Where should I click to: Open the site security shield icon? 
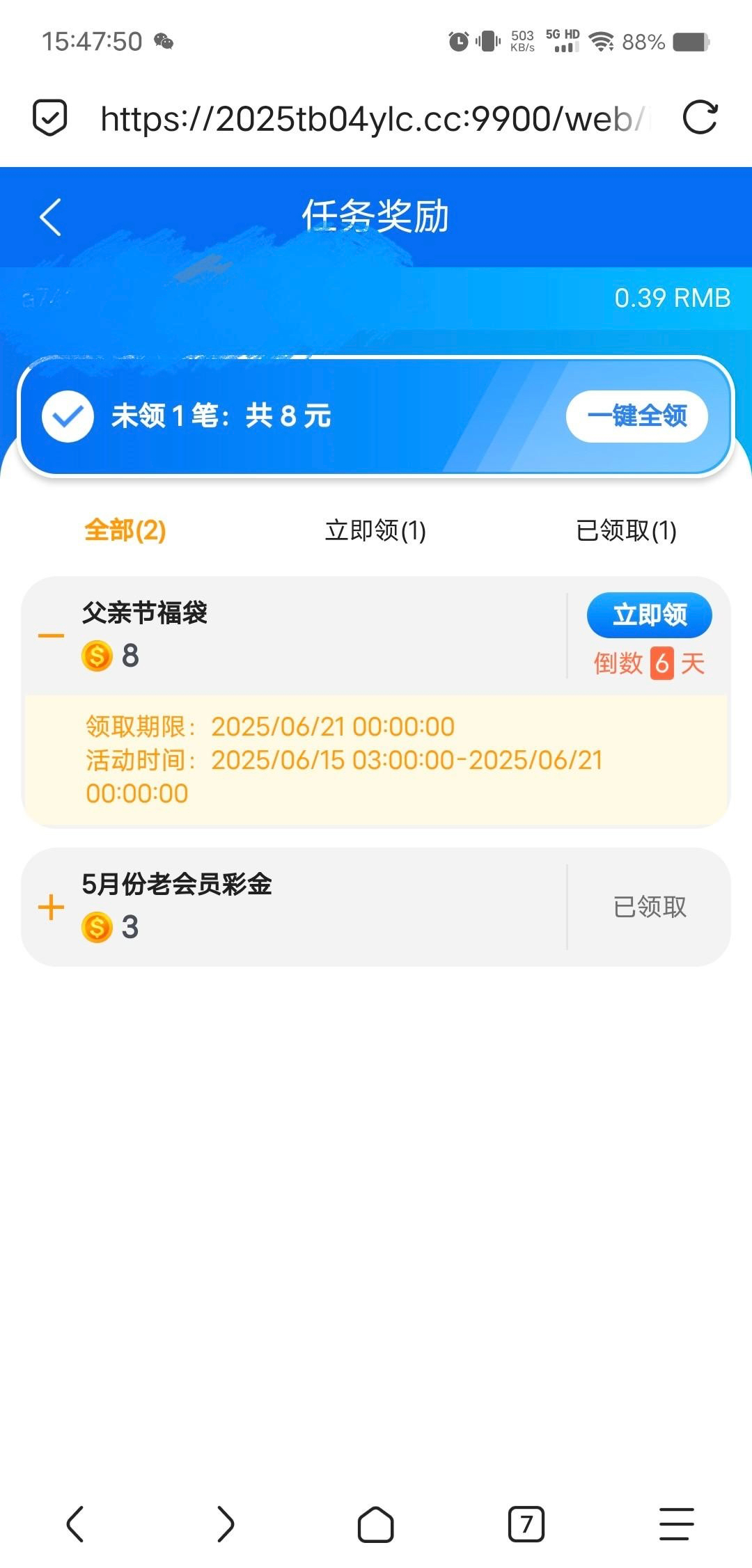point(50,118)
